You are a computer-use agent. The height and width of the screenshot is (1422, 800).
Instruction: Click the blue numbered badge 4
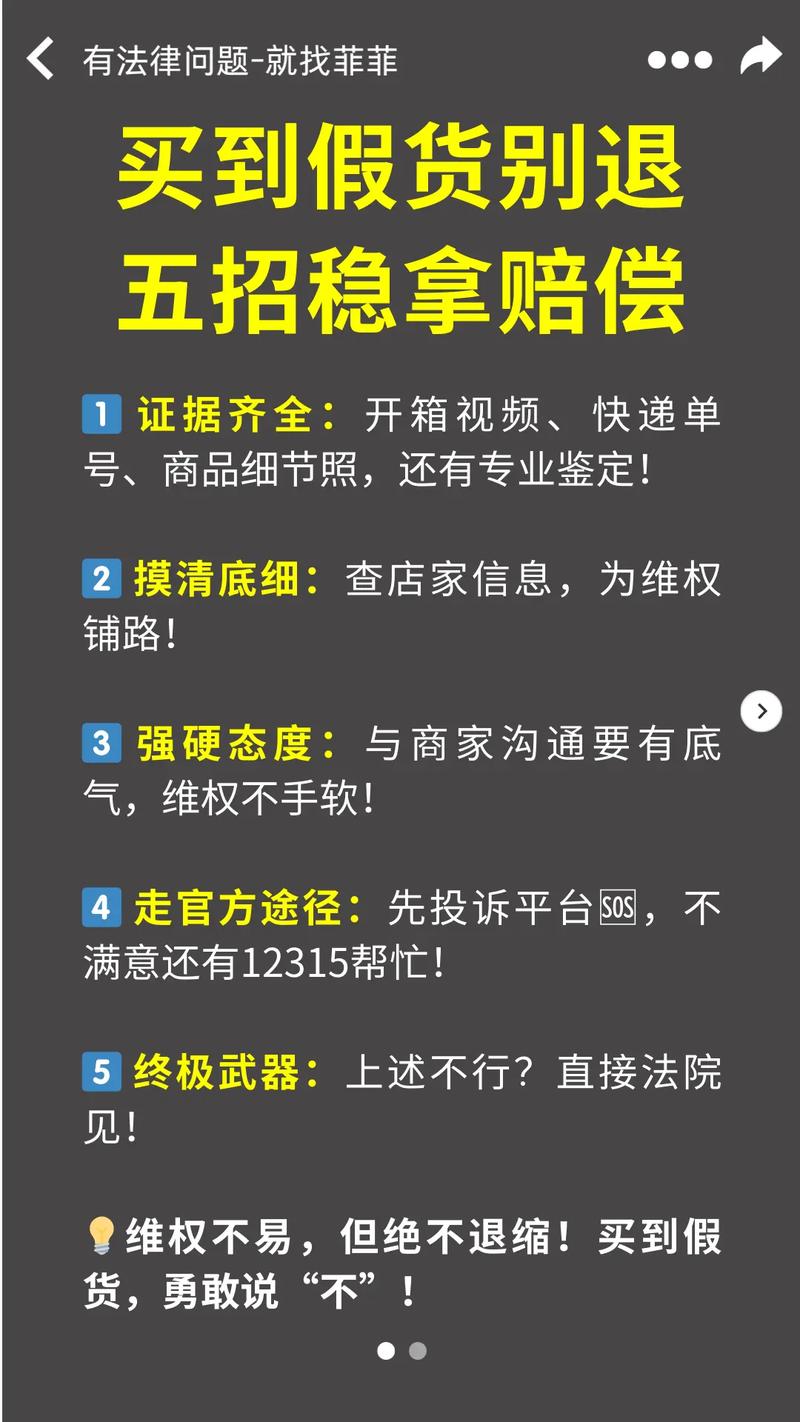(x=100, y=906)
